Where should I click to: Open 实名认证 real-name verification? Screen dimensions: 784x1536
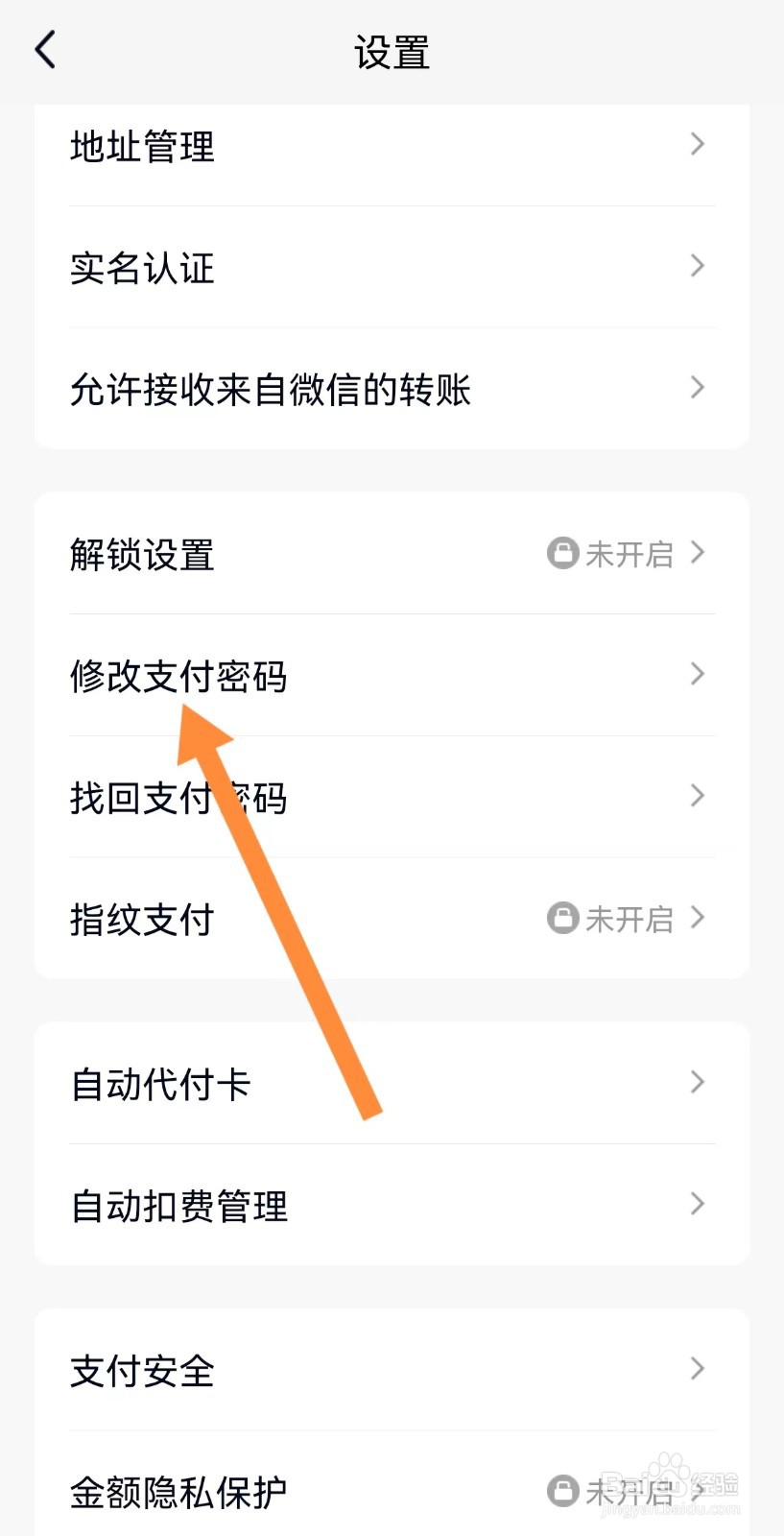[x=141, y=269]
